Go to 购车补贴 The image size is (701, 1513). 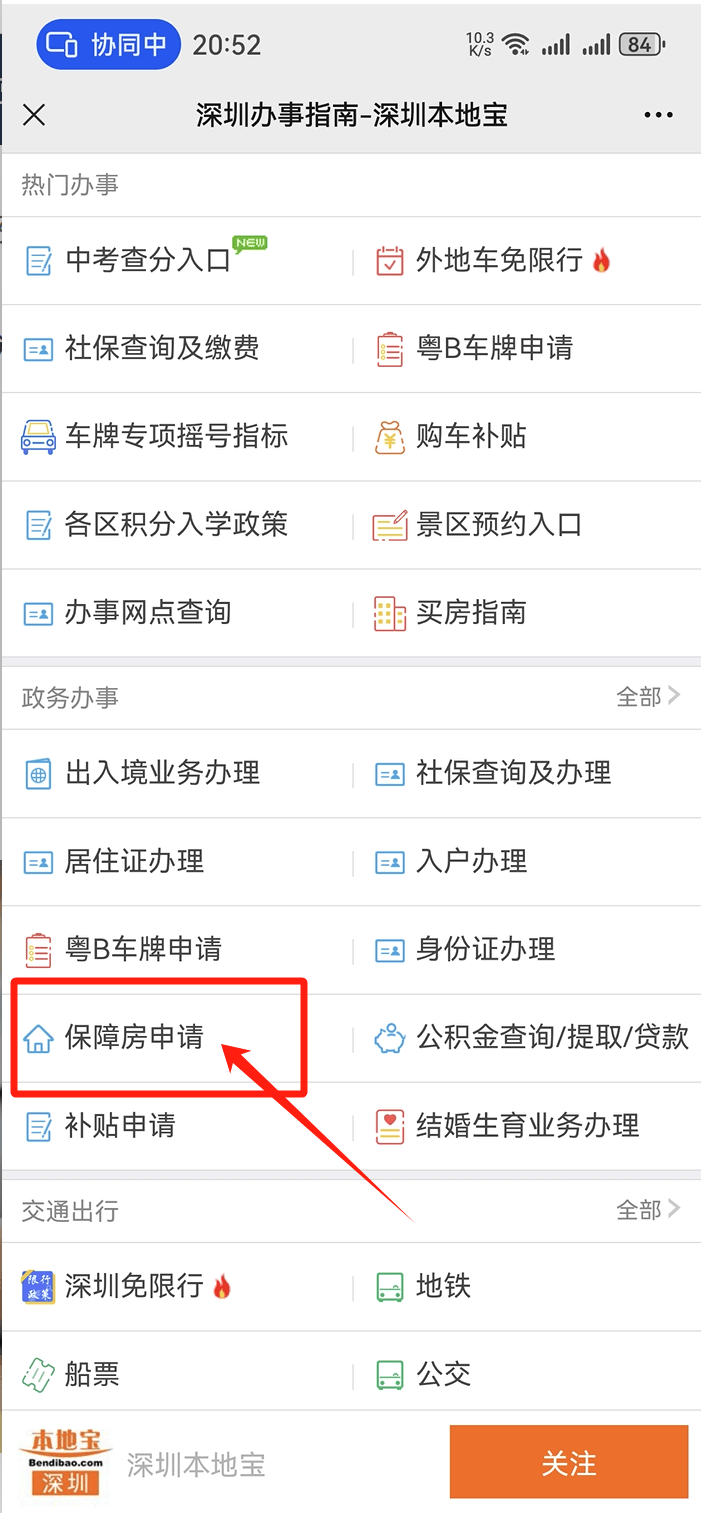pos(470,436)
